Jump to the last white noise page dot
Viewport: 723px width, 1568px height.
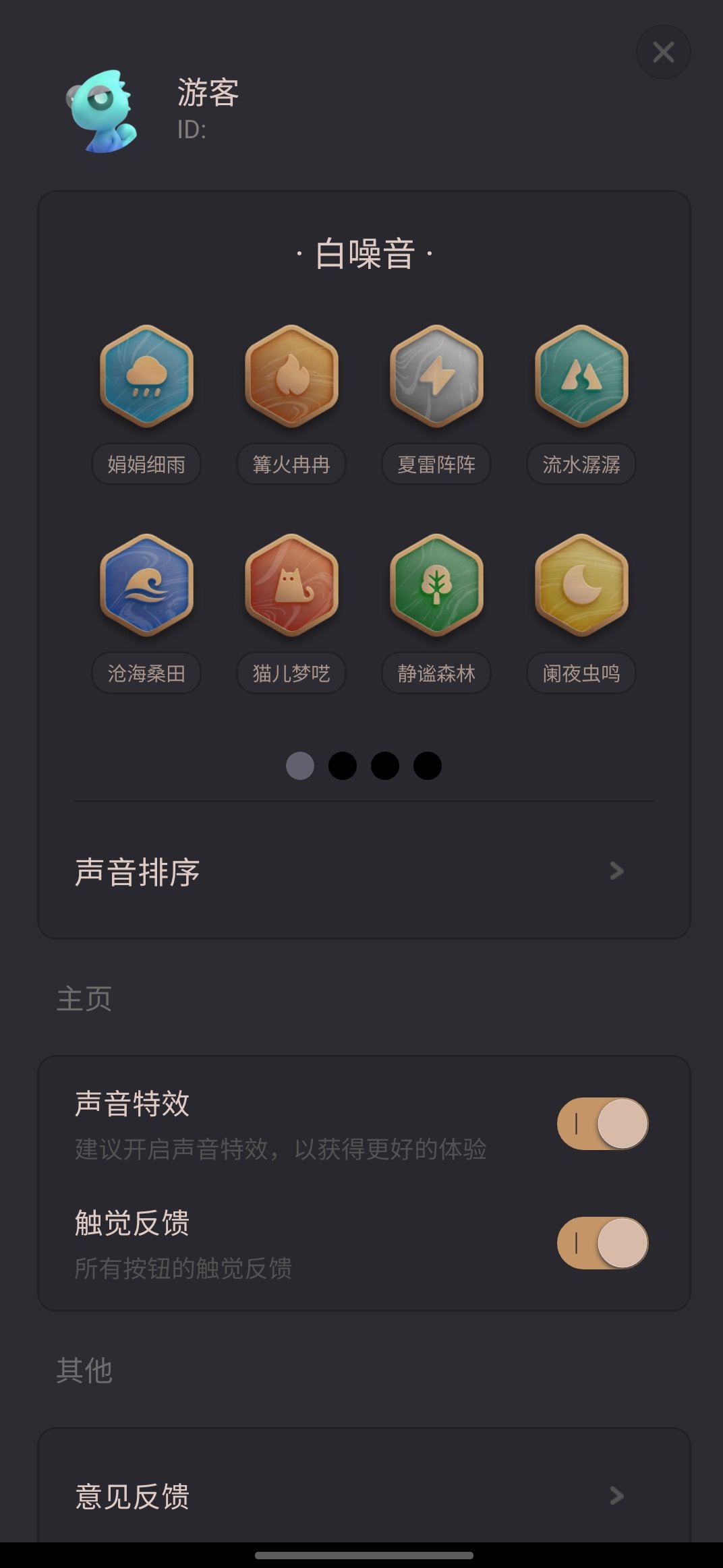(428, 766)
